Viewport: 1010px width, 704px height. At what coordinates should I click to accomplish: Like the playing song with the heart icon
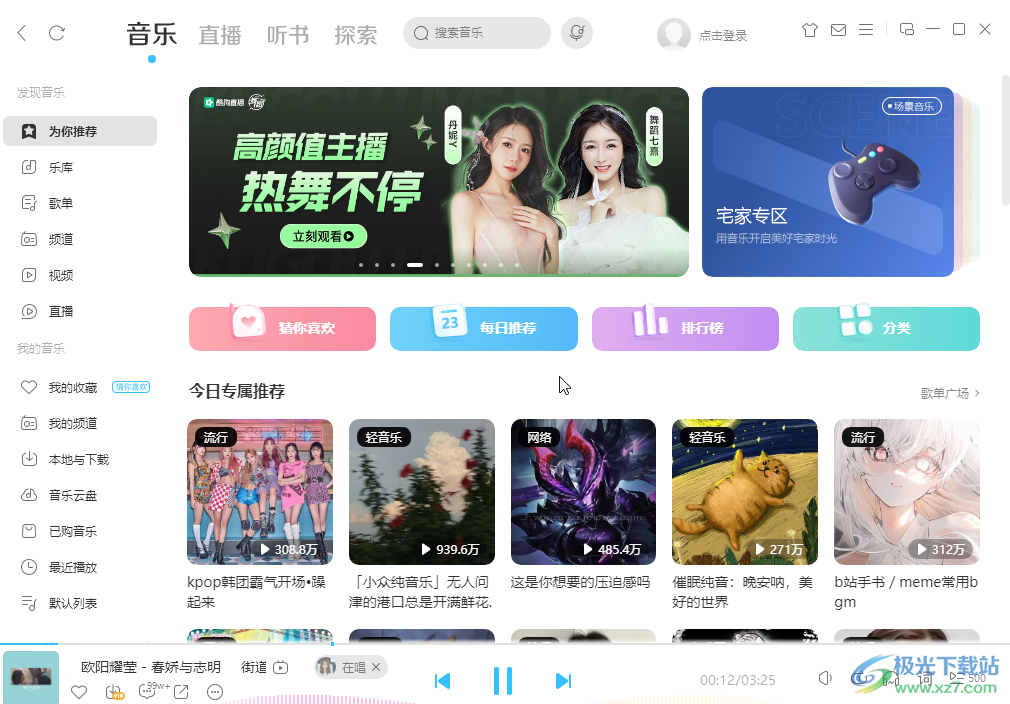tap(79, 692)
